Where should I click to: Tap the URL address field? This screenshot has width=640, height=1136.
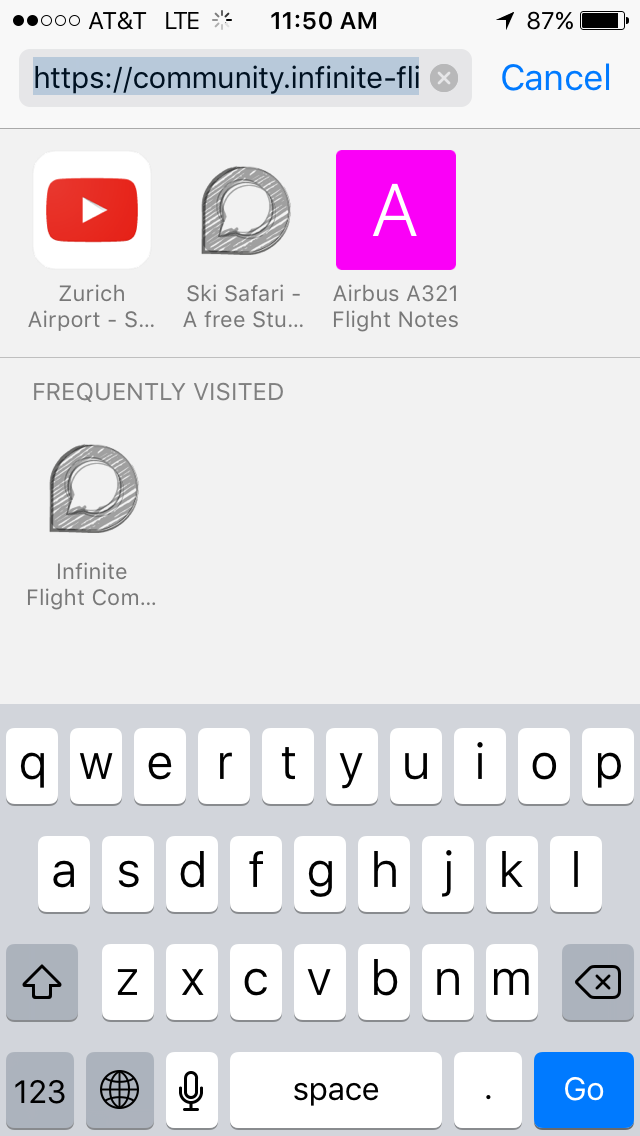pyautogui.click(x=226, y=78)
